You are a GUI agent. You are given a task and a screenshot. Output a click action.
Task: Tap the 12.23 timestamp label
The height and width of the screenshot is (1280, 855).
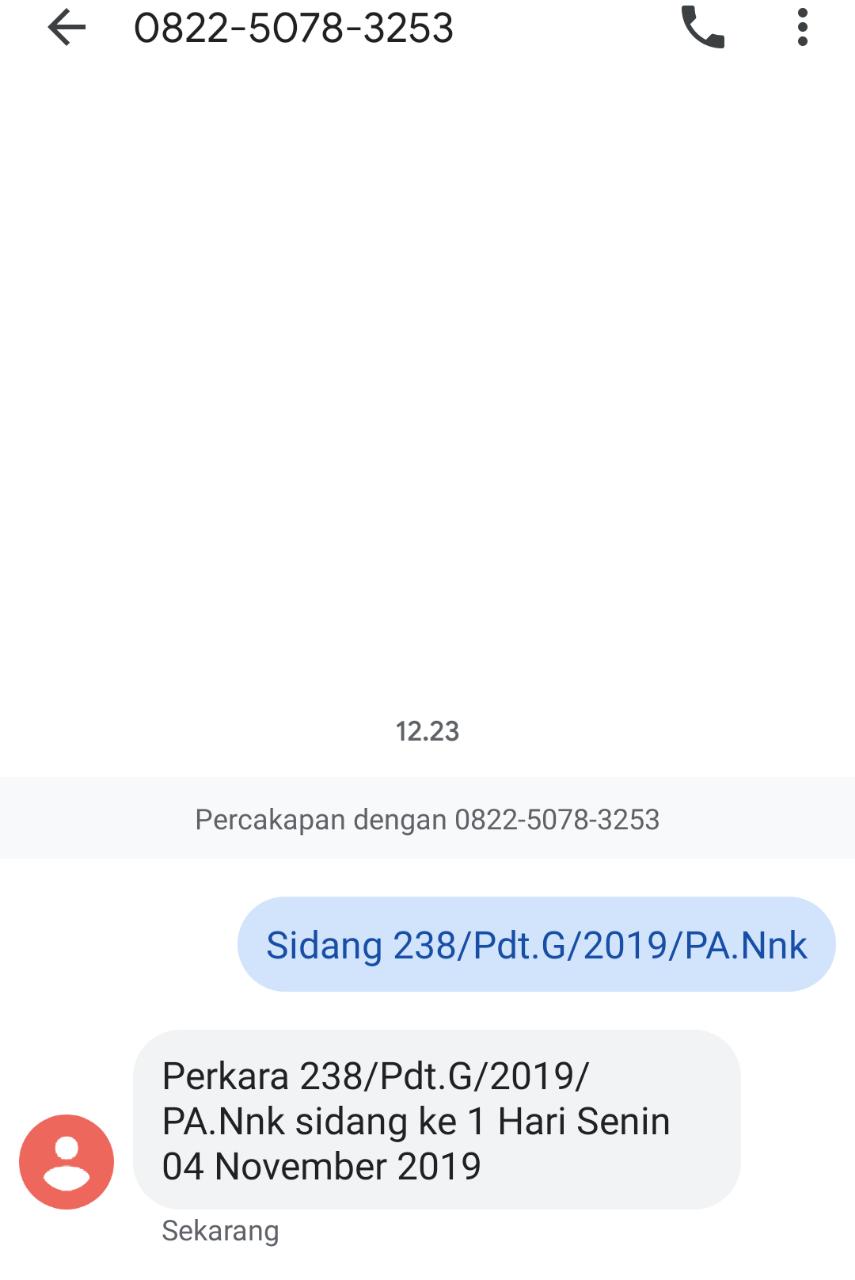(x=428, y=731)
